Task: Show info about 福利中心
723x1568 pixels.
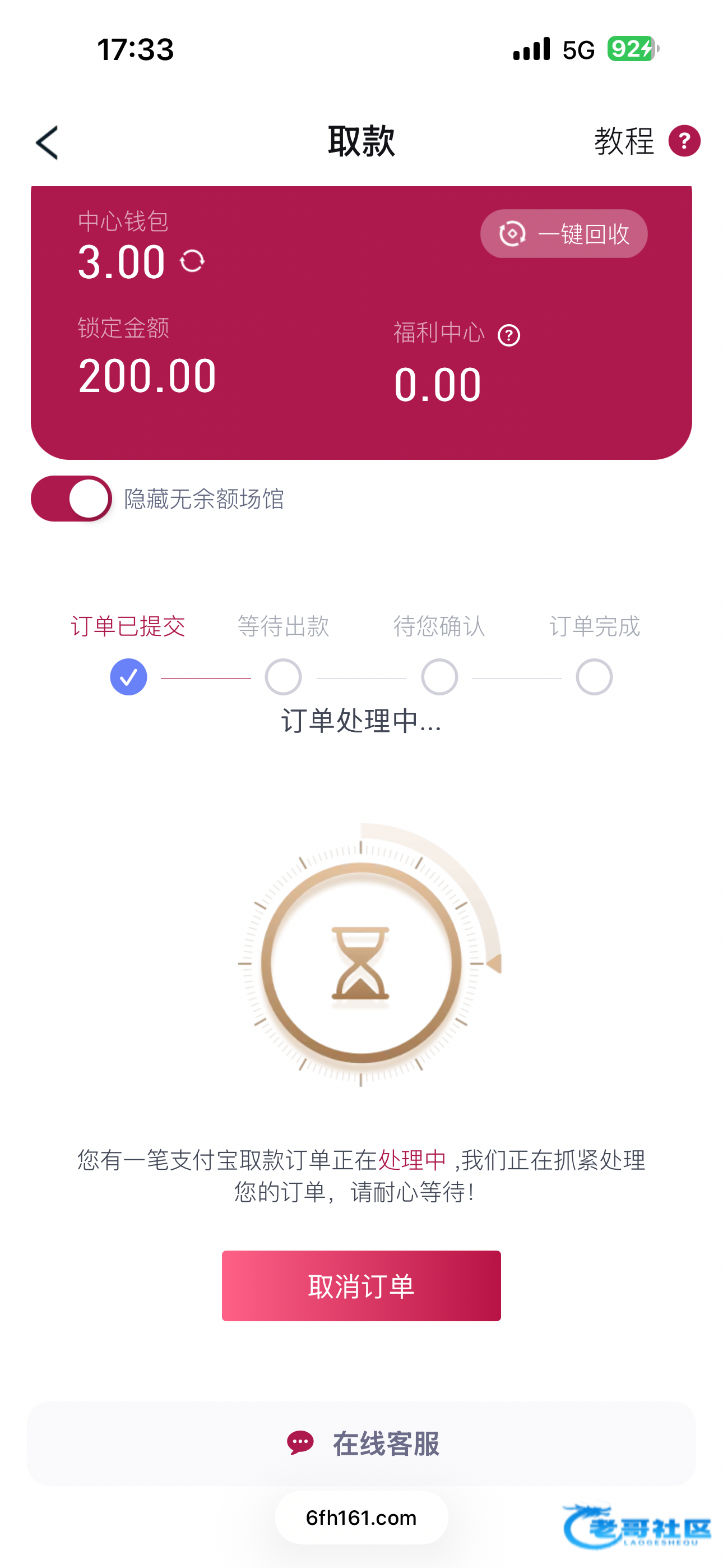Action: (509, 335)
